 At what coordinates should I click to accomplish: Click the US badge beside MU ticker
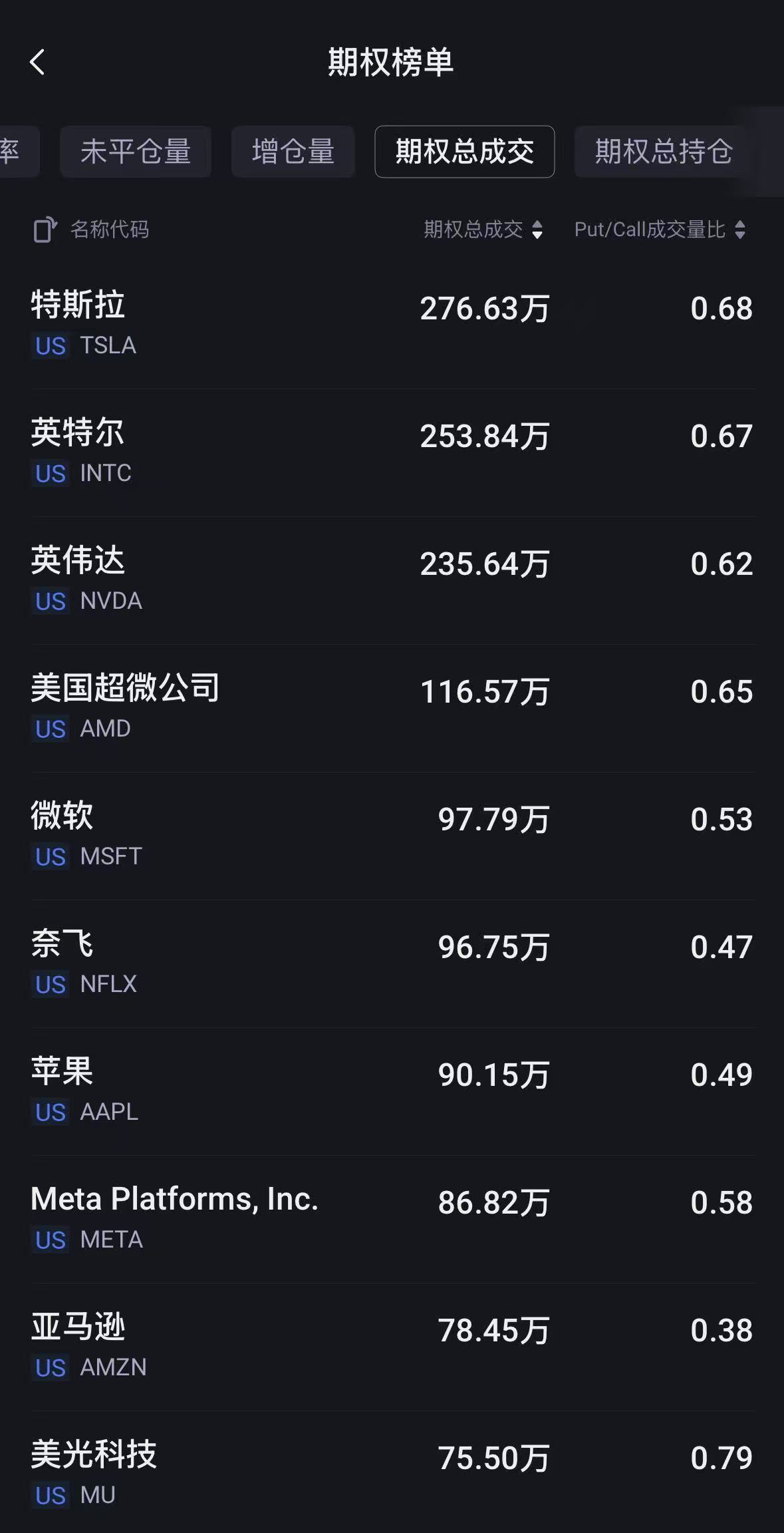point(49,1494)
